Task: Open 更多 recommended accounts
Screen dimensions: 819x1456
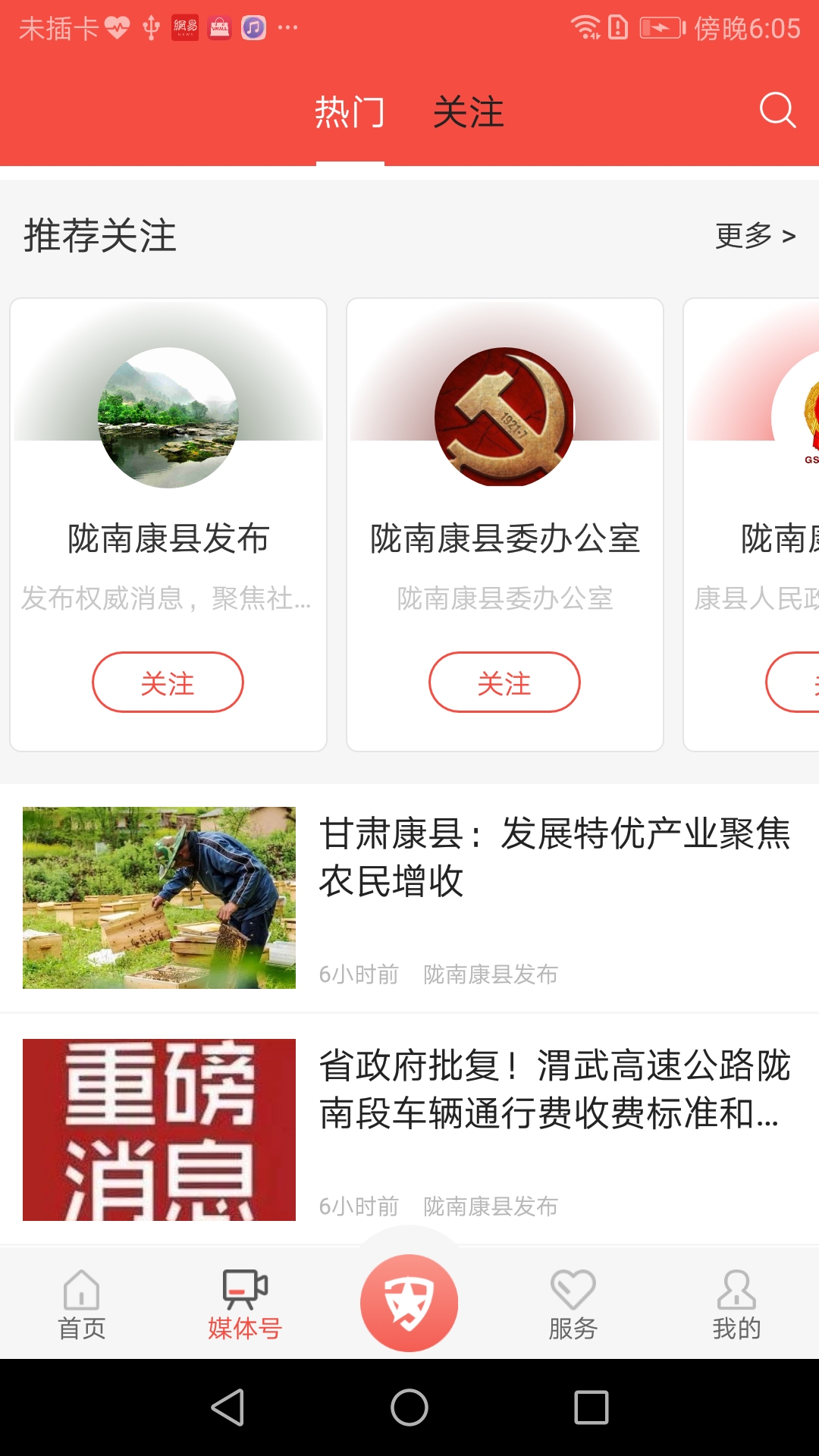Action: (755, 236)
